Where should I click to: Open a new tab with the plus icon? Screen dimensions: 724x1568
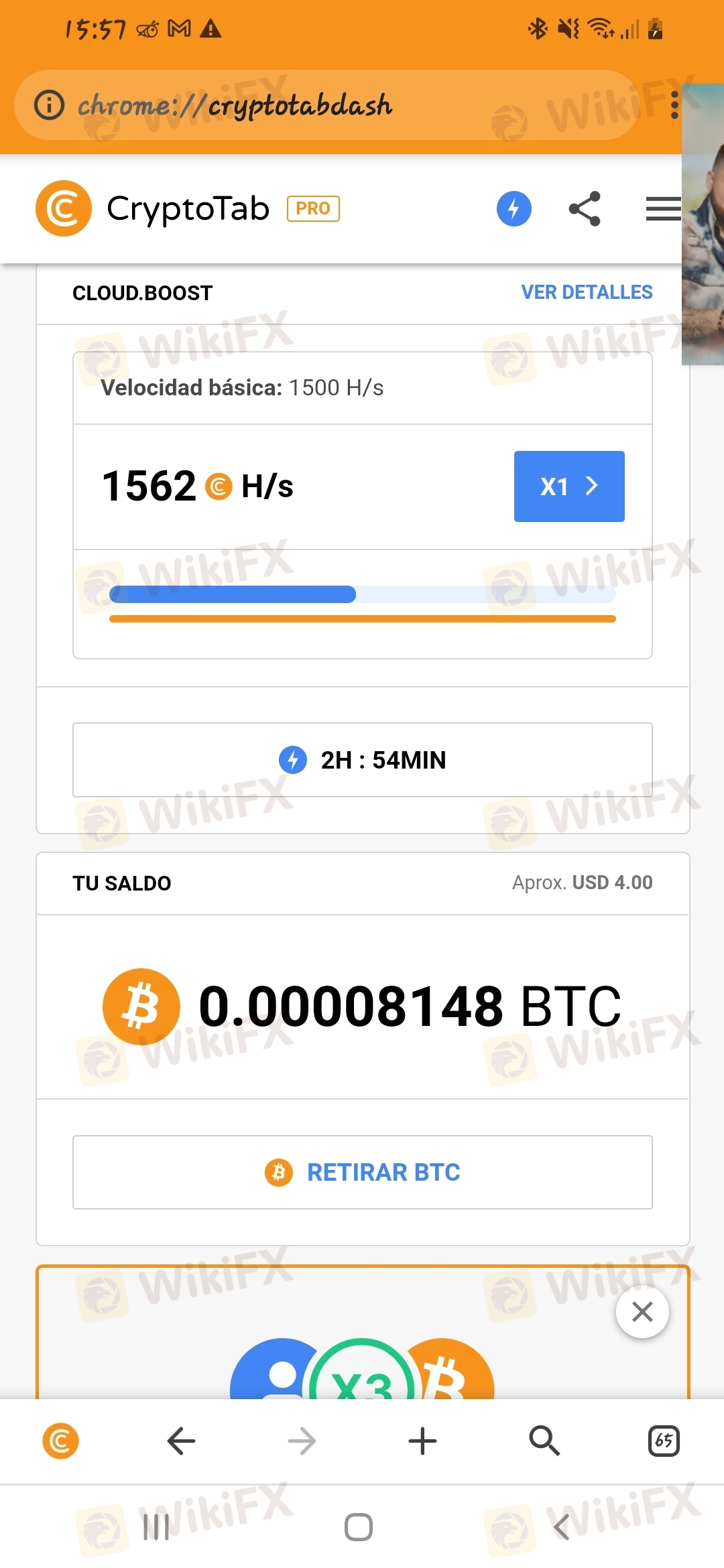422,1441
